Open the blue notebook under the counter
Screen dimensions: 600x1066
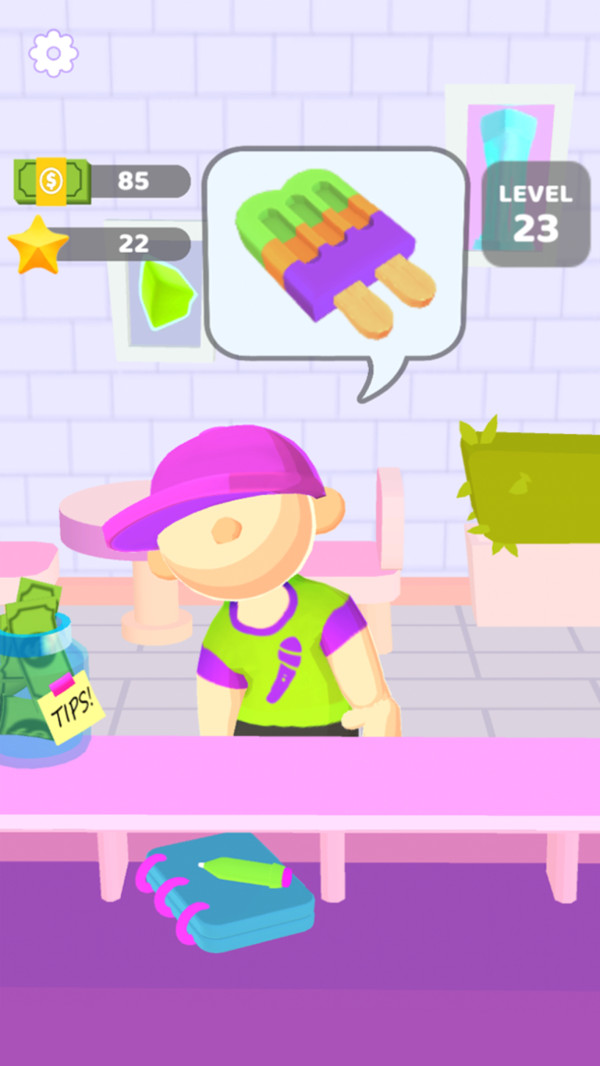[x=228, y=895]
